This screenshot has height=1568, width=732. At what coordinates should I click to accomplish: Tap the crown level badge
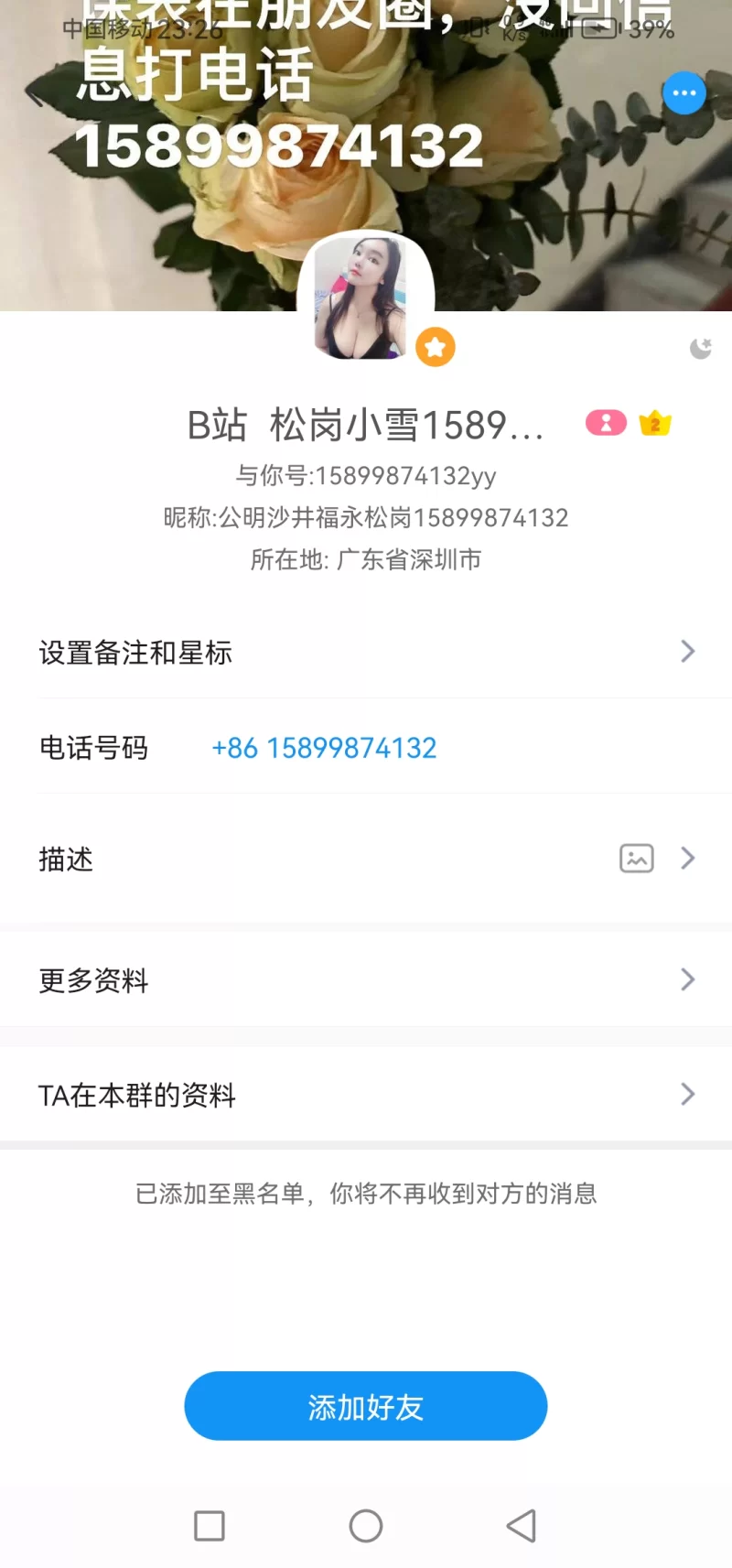(x=655, y=424)
